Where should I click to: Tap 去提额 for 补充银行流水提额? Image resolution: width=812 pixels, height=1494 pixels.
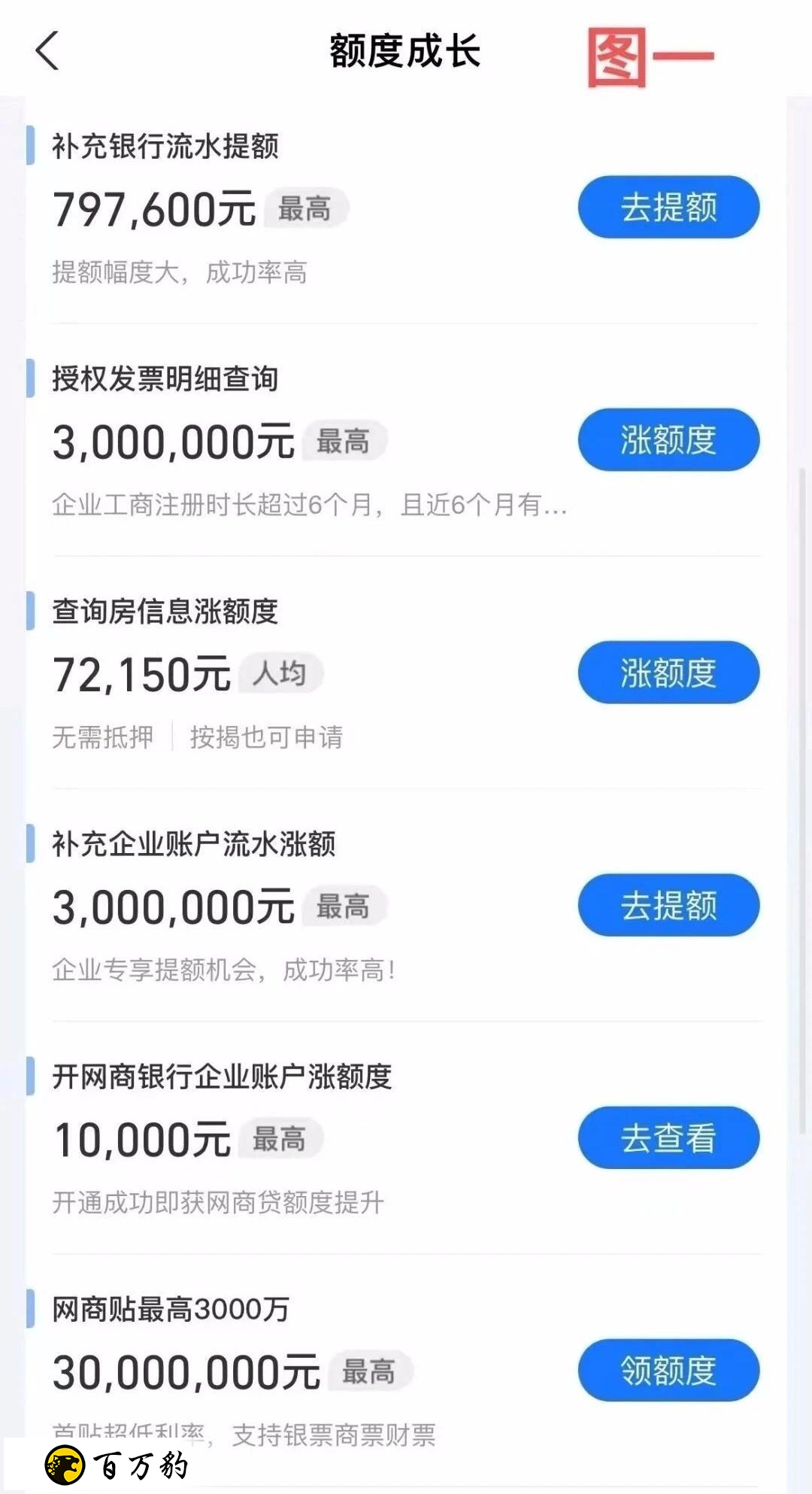pos(668,208)
